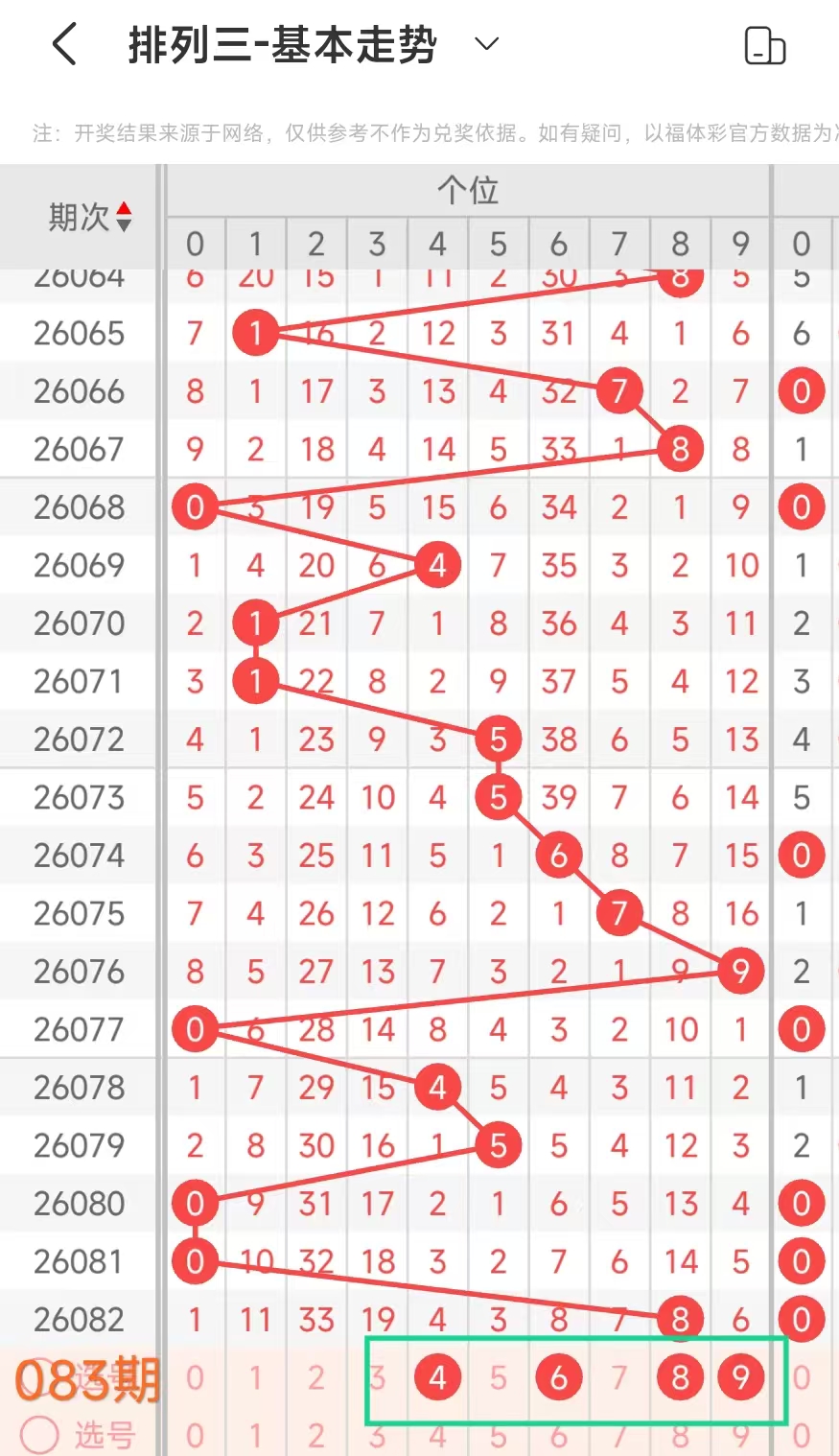The image size is (839, 1456).
Task: Pick number 1 in the 083期 row
Action: tap(255, 1378)
